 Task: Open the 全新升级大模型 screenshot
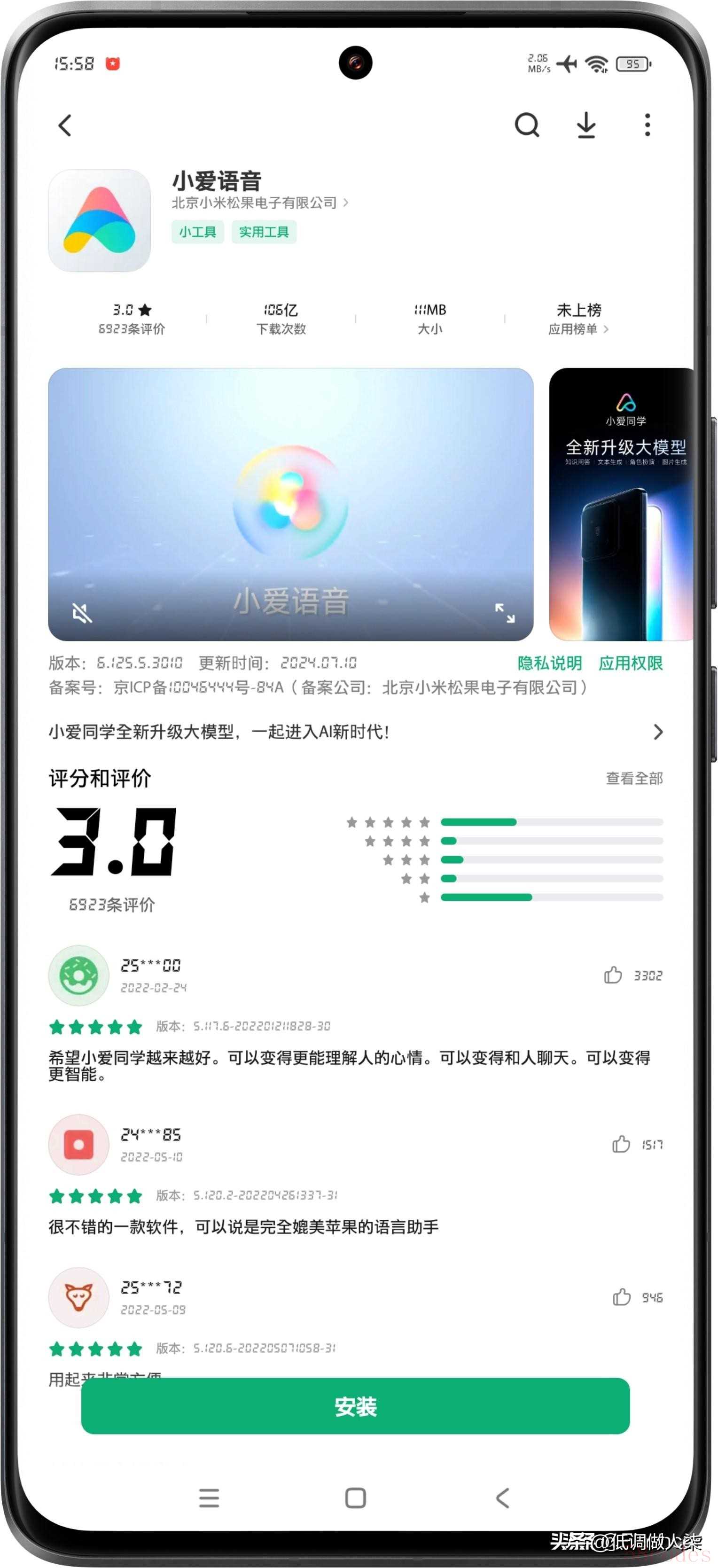[x=621, y=504]
